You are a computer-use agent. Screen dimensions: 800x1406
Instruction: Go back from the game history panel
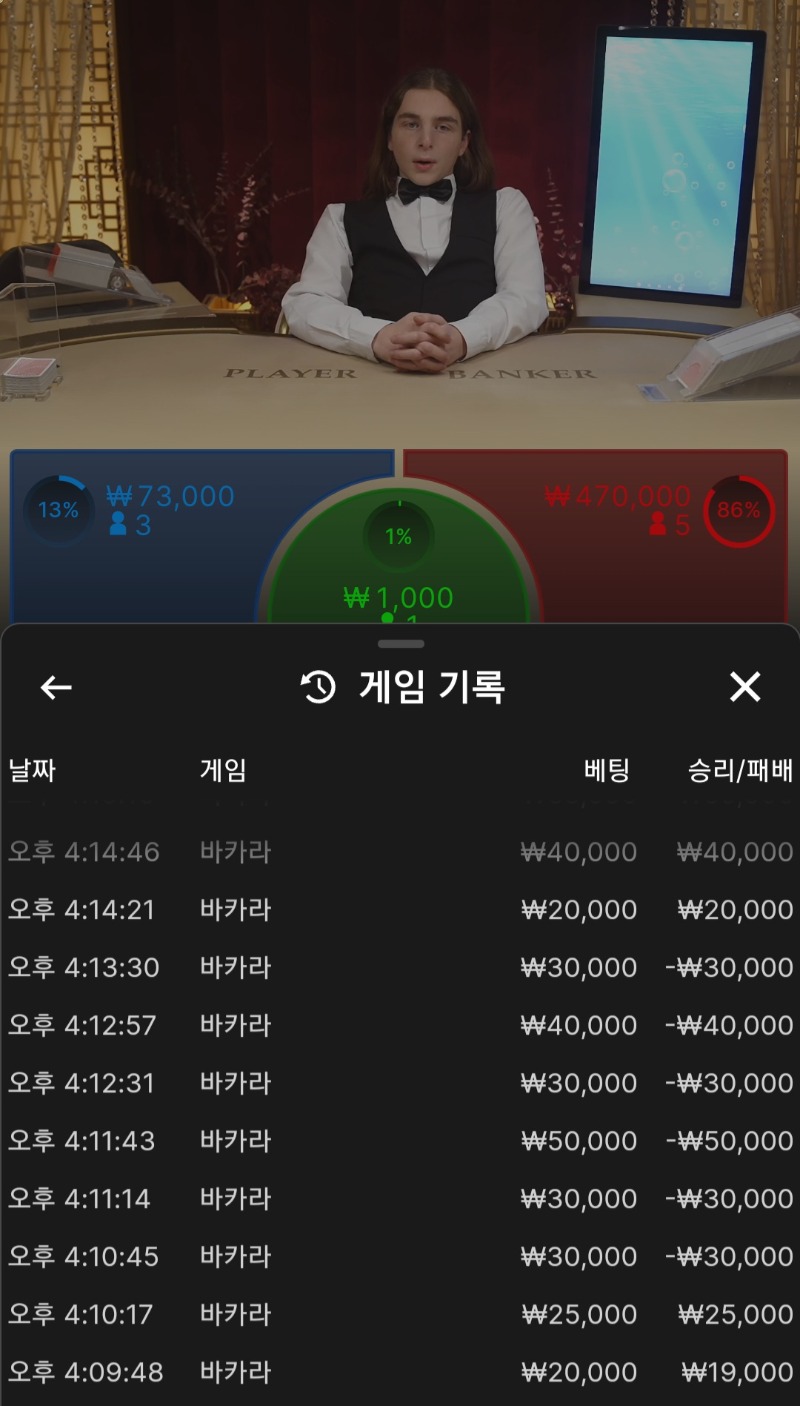click(56, 687)
